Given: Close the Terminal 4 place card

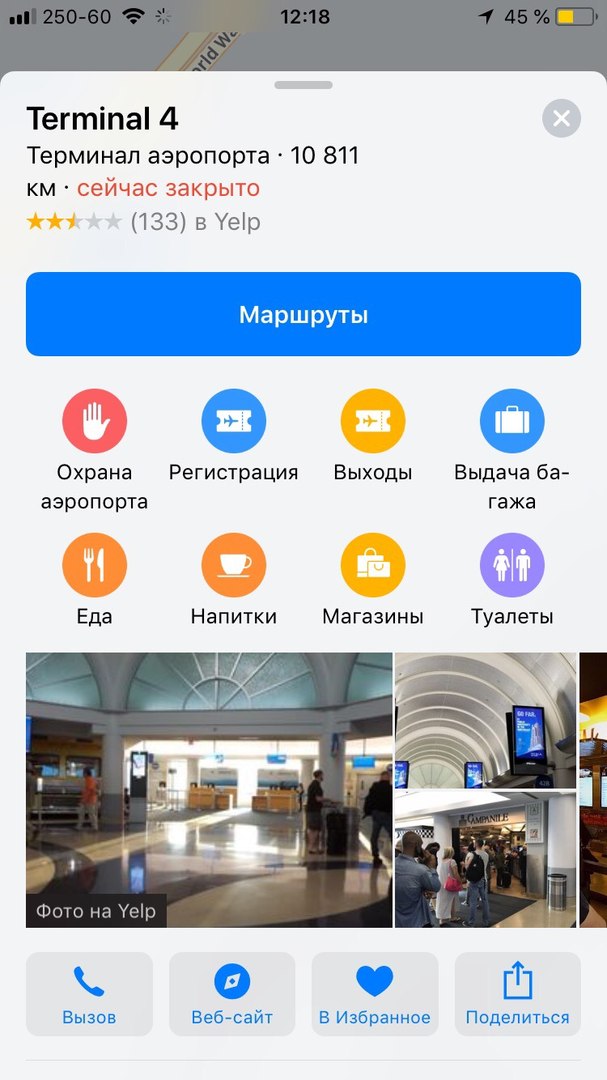Looking at the screenshot, I should click(561, 120).
